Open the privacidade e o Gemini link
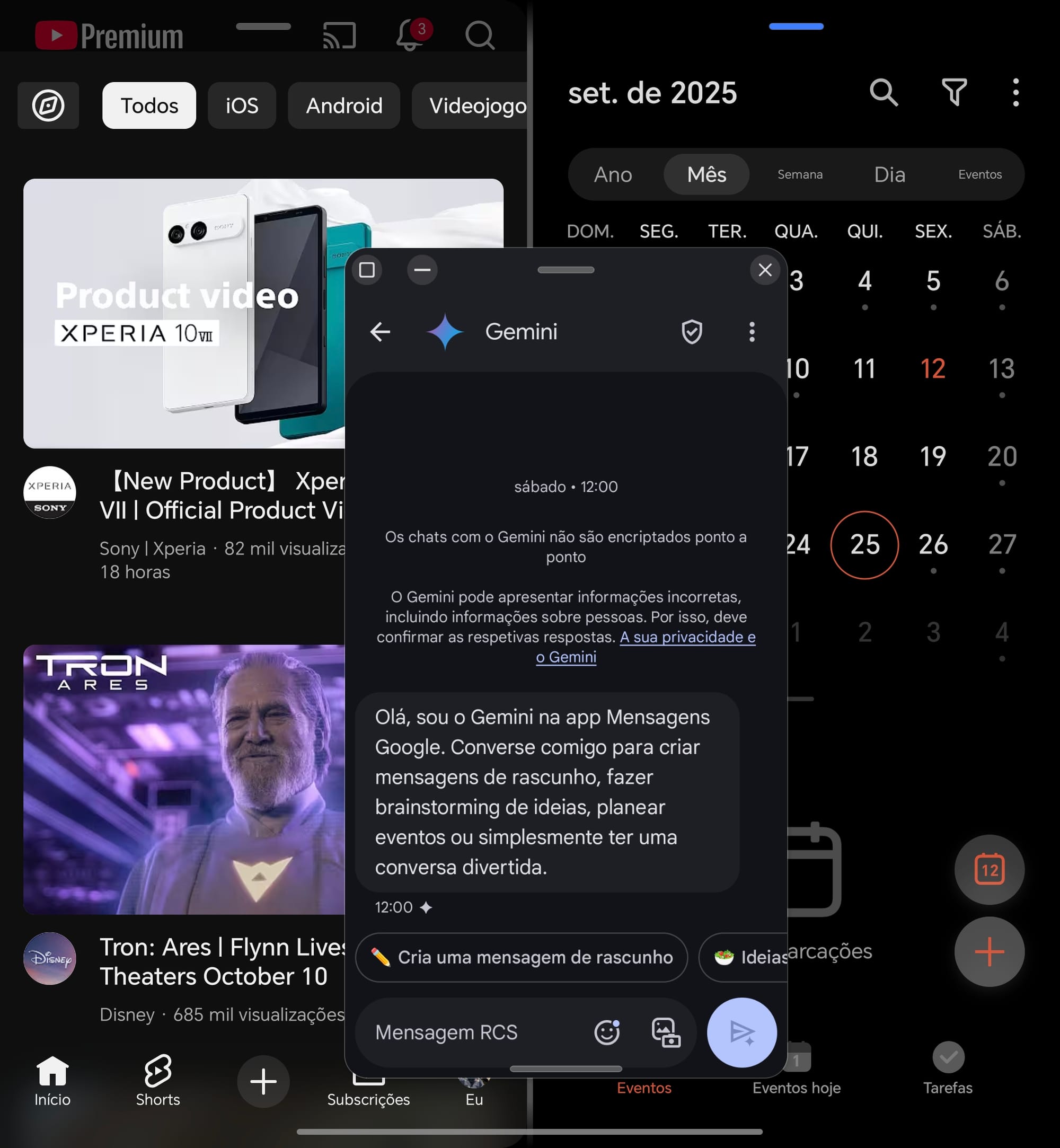This screenshot has width=1060, height=1148. point(686,638)
